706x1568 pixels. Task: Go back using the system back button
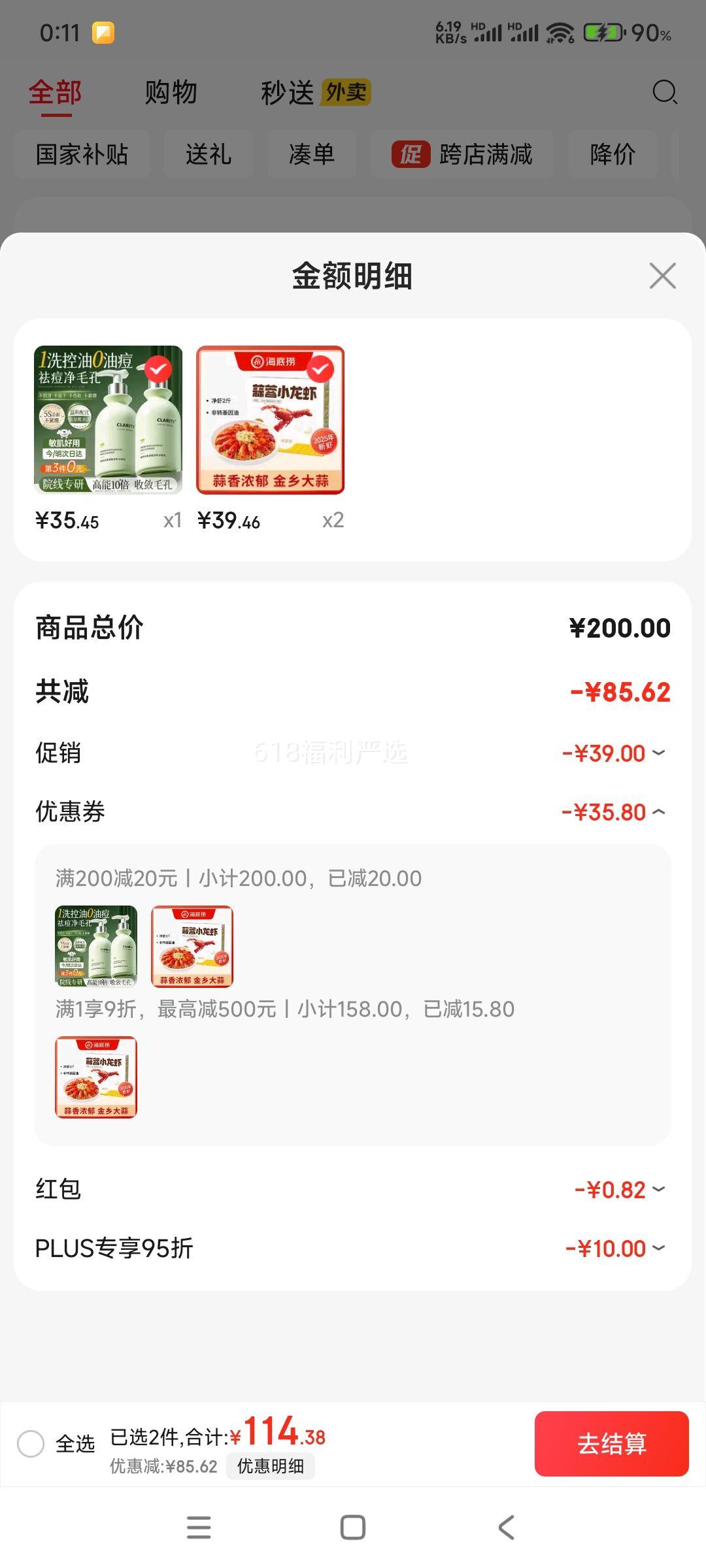[506, 1527]
